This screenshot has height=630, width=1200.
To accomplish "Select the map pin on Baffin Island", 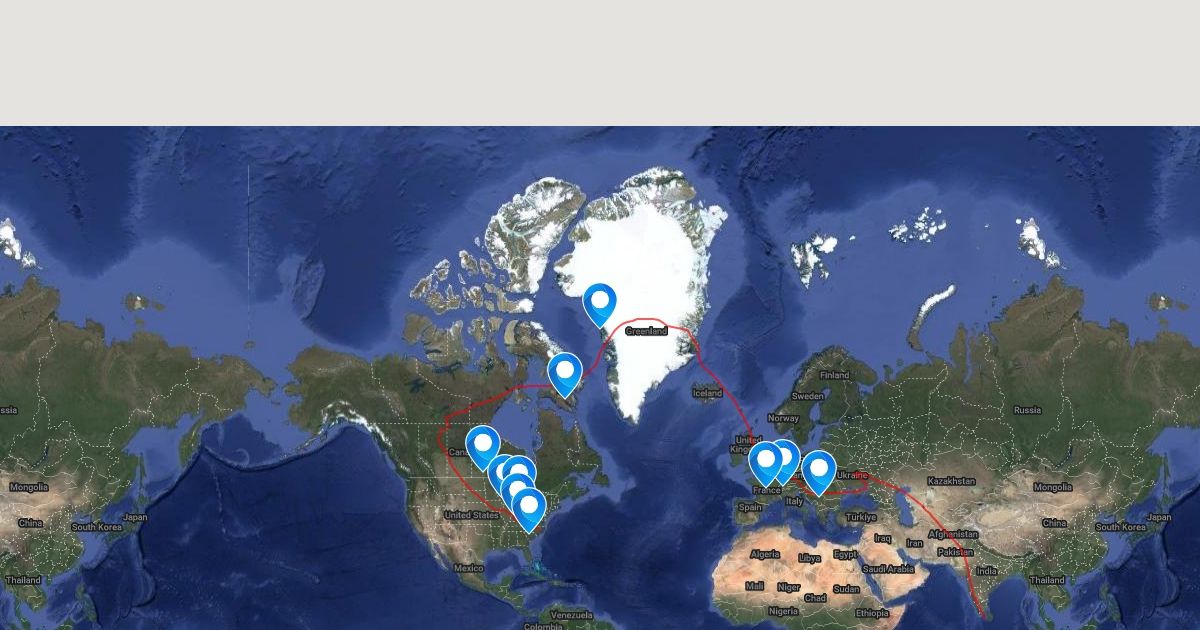I will [x=565, y=375].
